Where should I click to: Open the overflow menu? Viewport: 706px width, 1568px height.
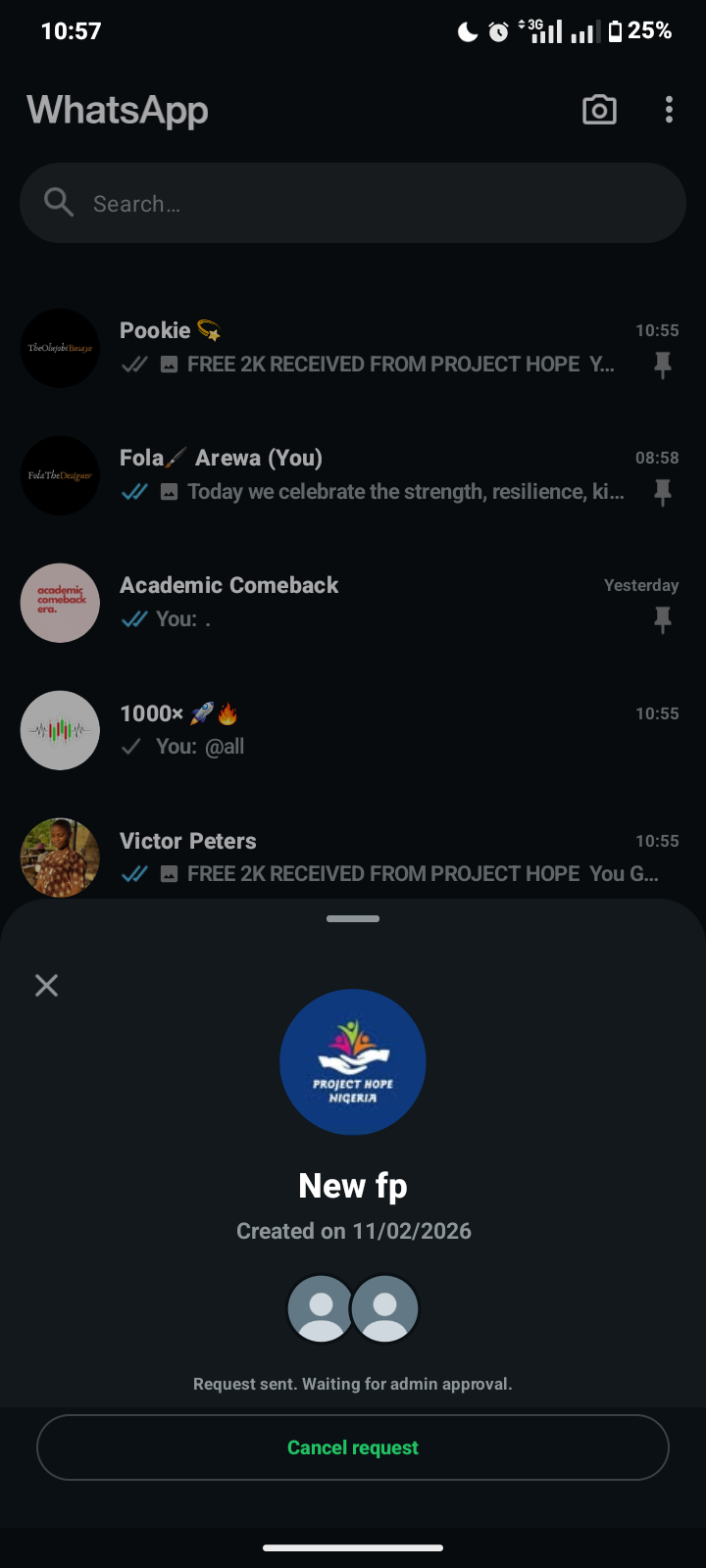tap(669, 110)
